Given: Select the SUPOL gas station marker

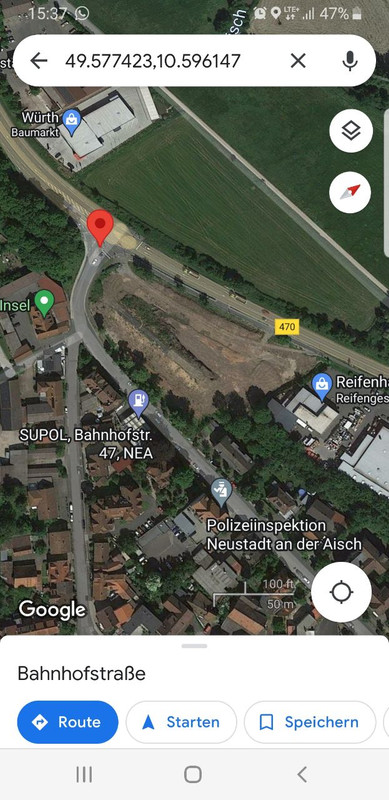Looking at the screenshot, I should [x=138, y=403].
